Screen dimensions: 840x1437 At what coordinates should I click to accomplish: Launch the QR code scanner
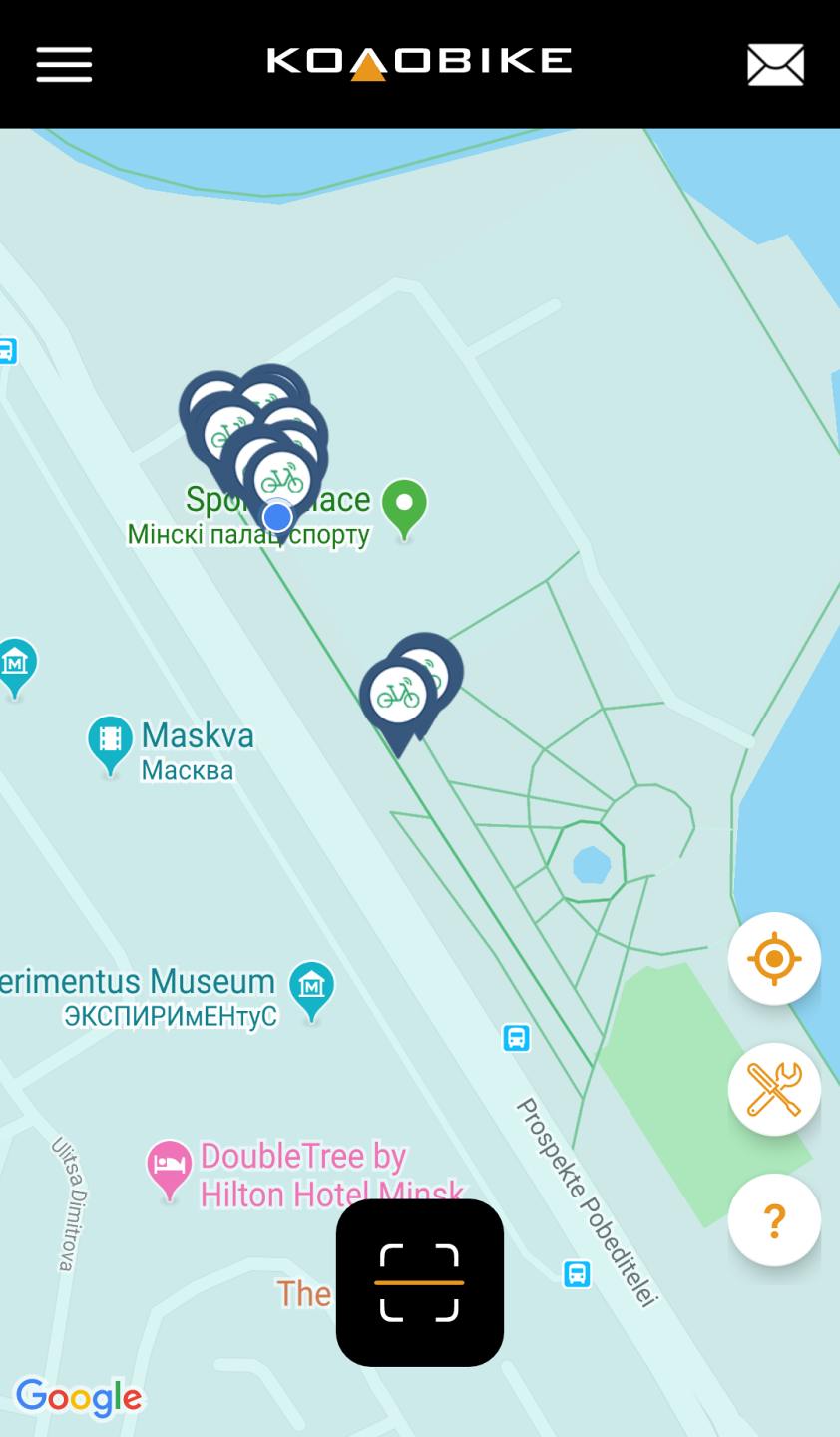coord(419,1282)
